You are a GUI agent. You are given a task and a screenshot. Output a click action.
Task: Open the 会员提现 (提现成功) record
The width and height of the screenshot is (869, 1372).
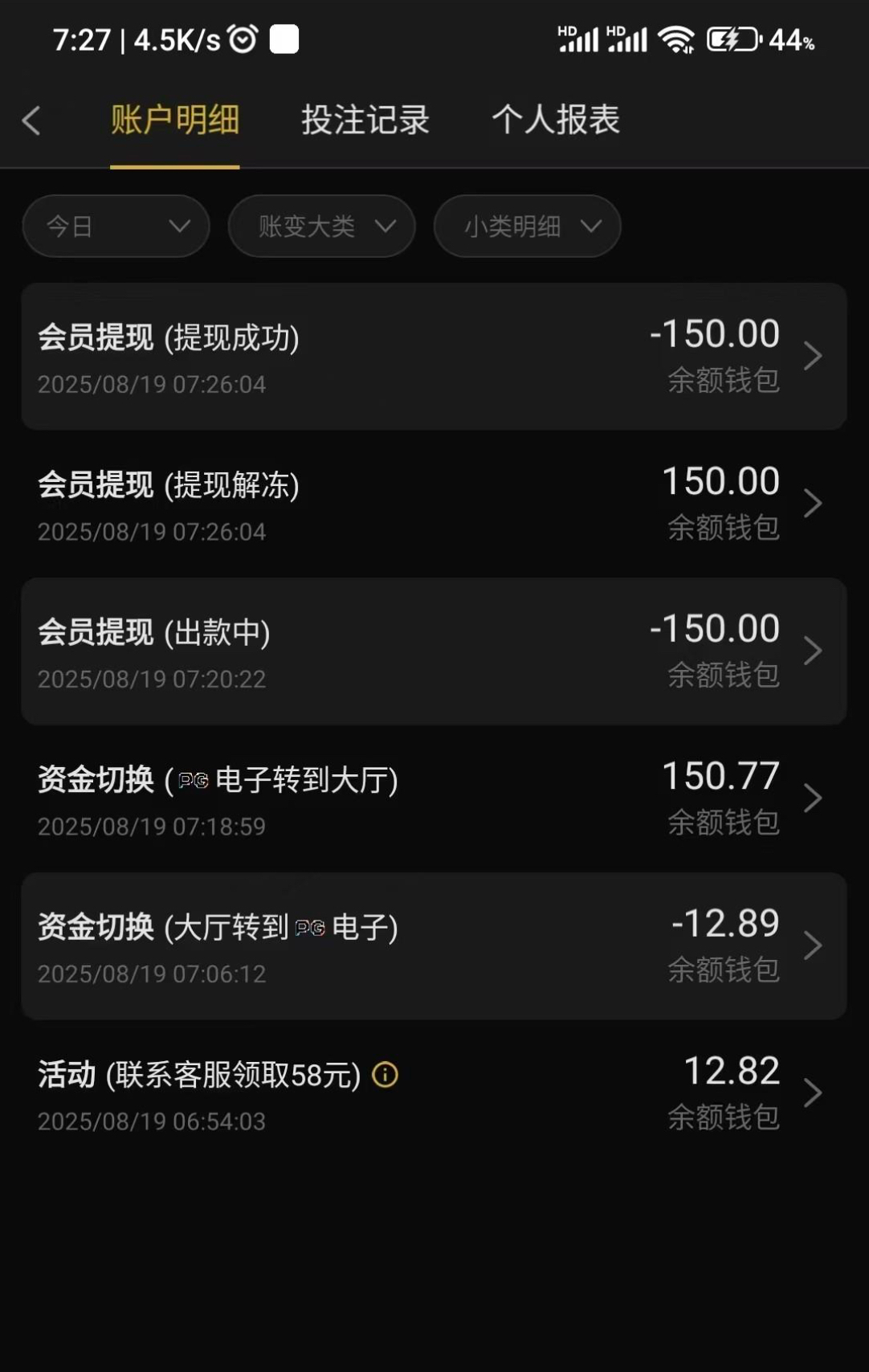[x=434, y=357]
